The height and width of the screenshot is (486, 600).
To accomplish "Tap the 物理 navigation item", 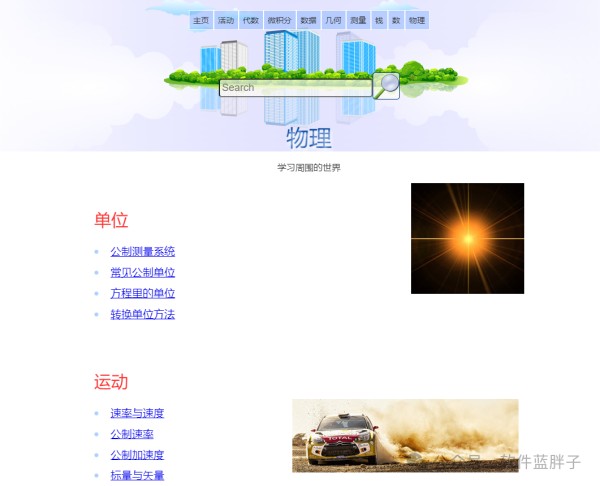I will 417,20.
